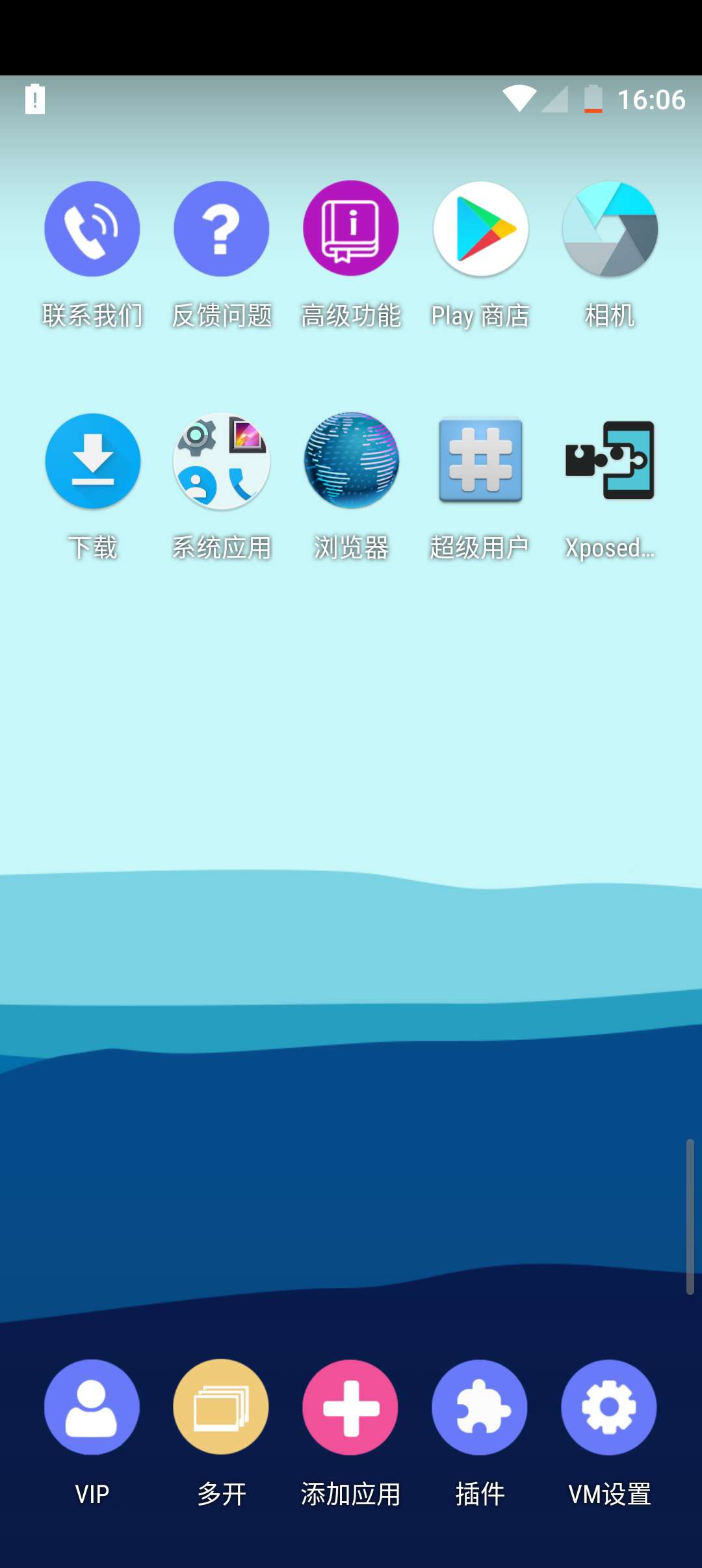Open 超级用户 superuser app
702x1568 pixels.
coord(480,461)
